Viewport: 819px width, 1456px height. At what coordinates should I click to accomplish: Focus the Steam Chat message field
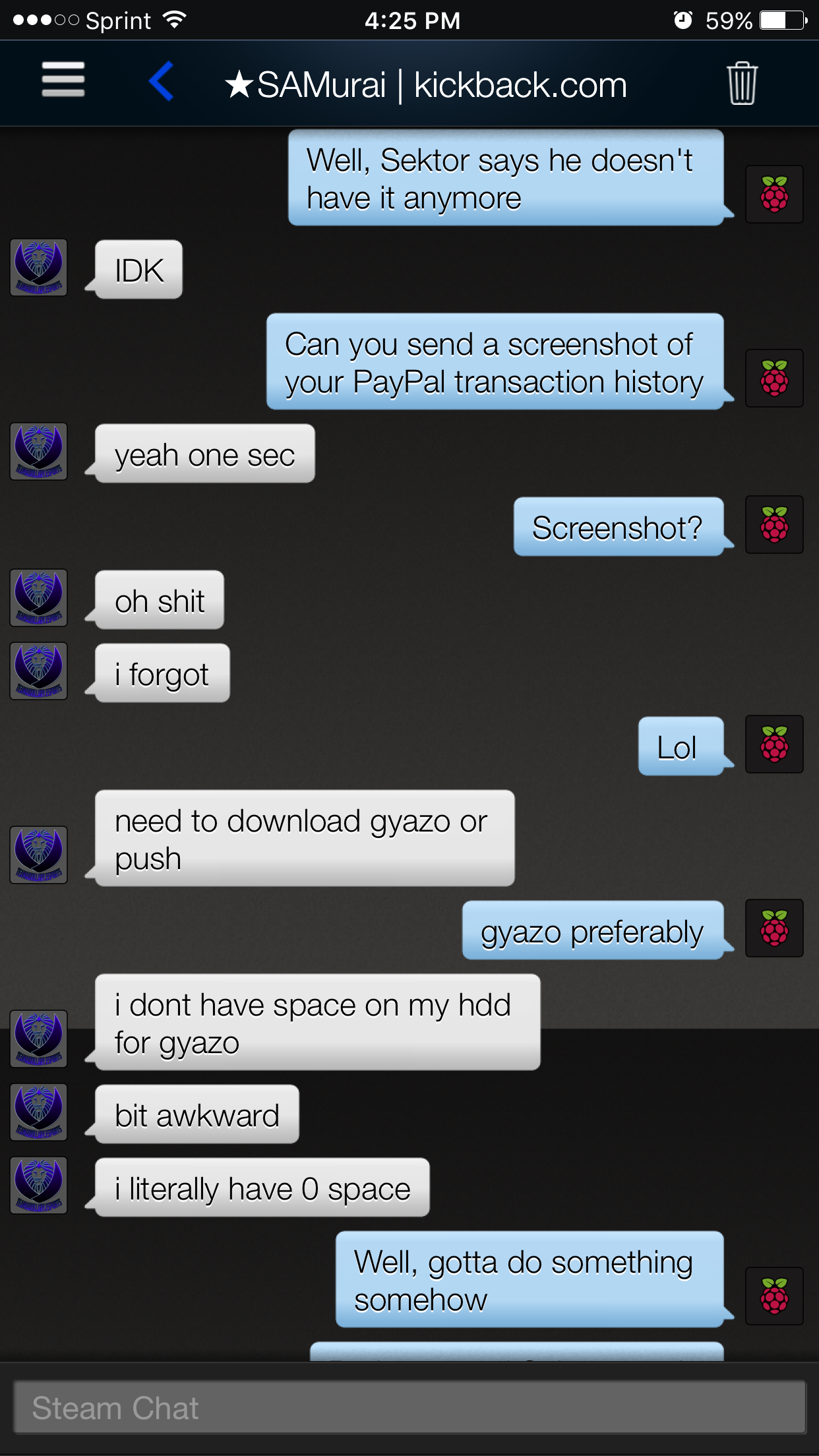pyautogui.click(x=409, y=1408)
